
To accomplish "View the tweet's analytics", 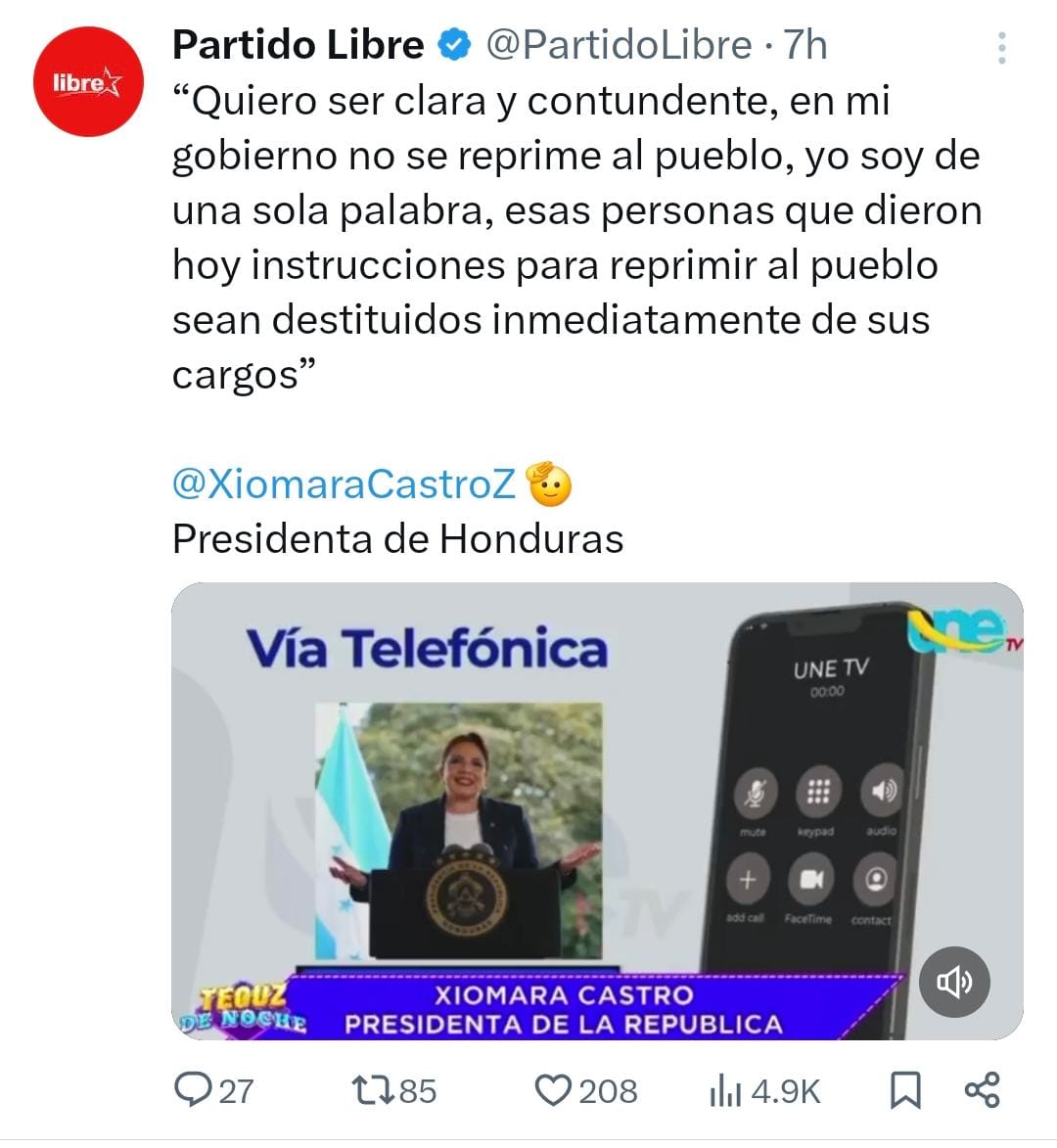I will pyautogui.click(x=726, y=1090).
